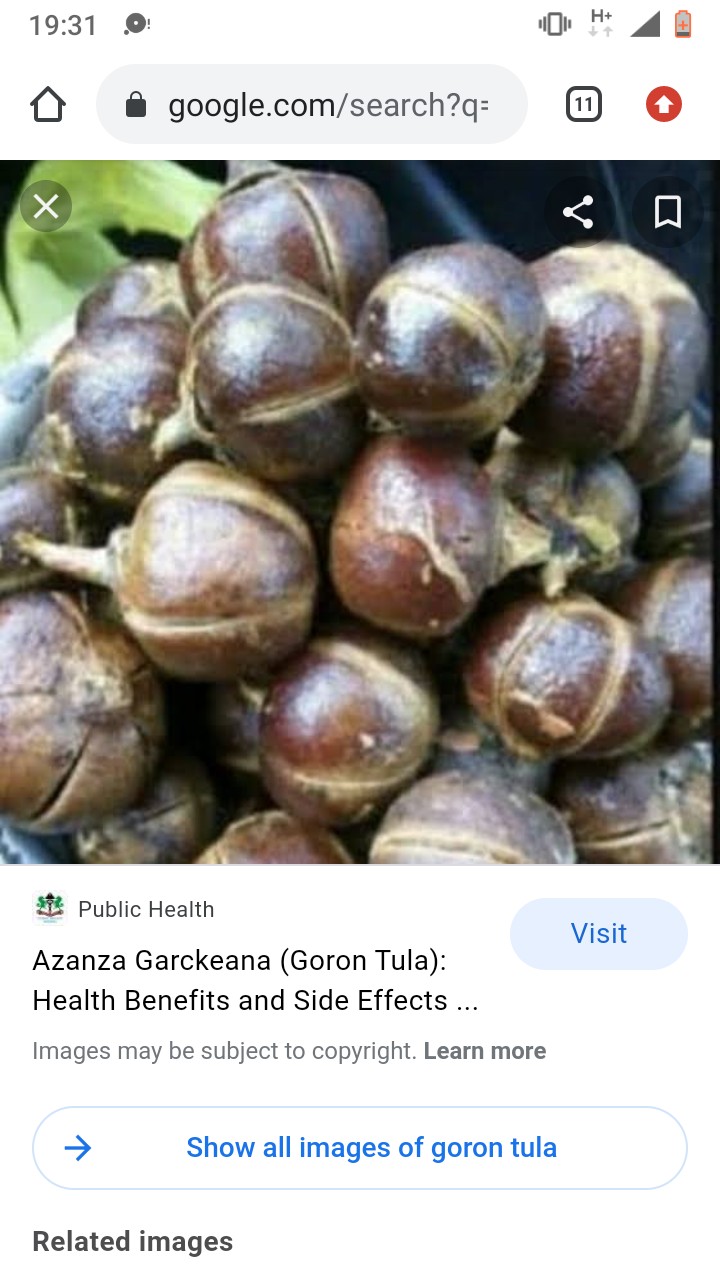
Task: Tap the Public Health source label
Action: pyautogui.click(x=145, y=909)
